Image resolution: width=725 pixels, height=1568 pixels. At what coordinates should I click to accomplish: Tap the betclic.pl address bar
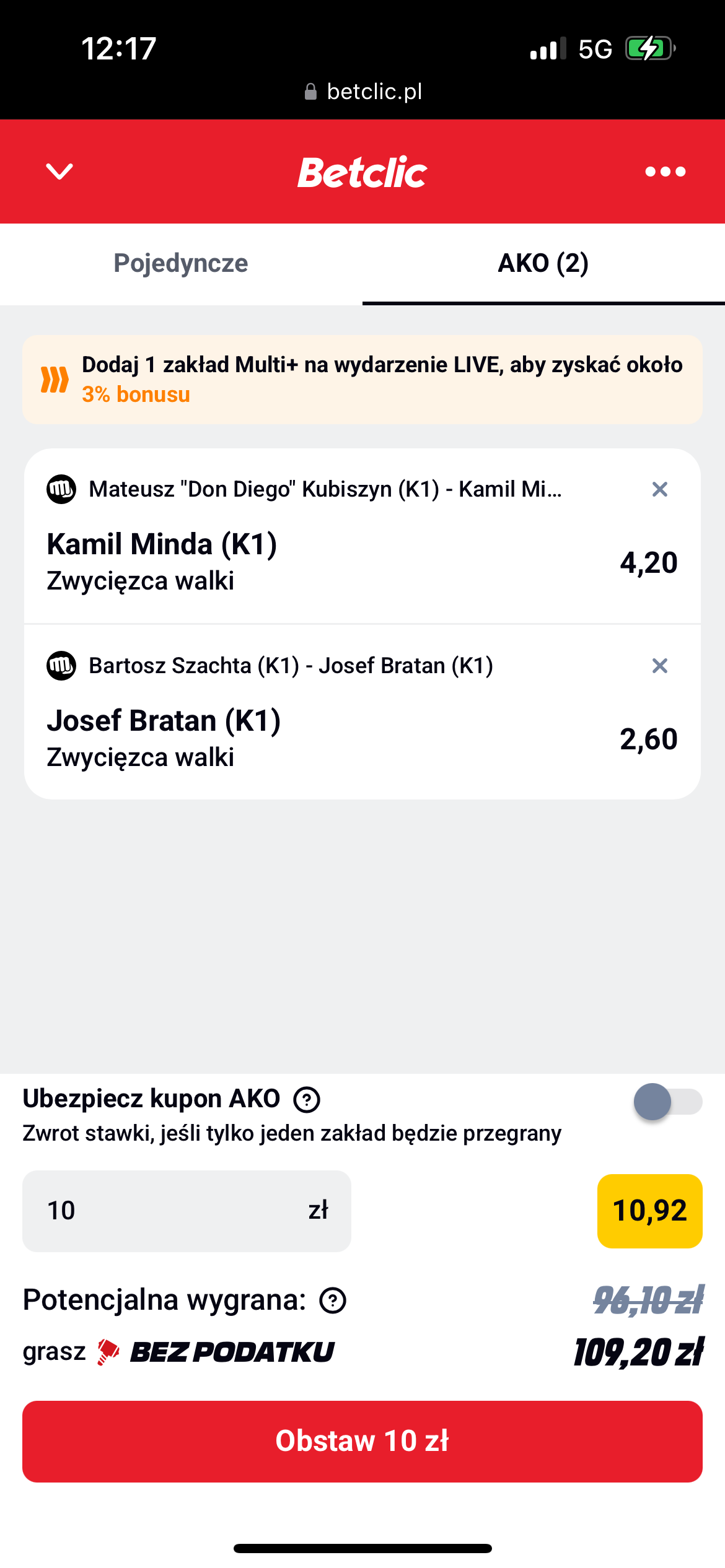362,92
